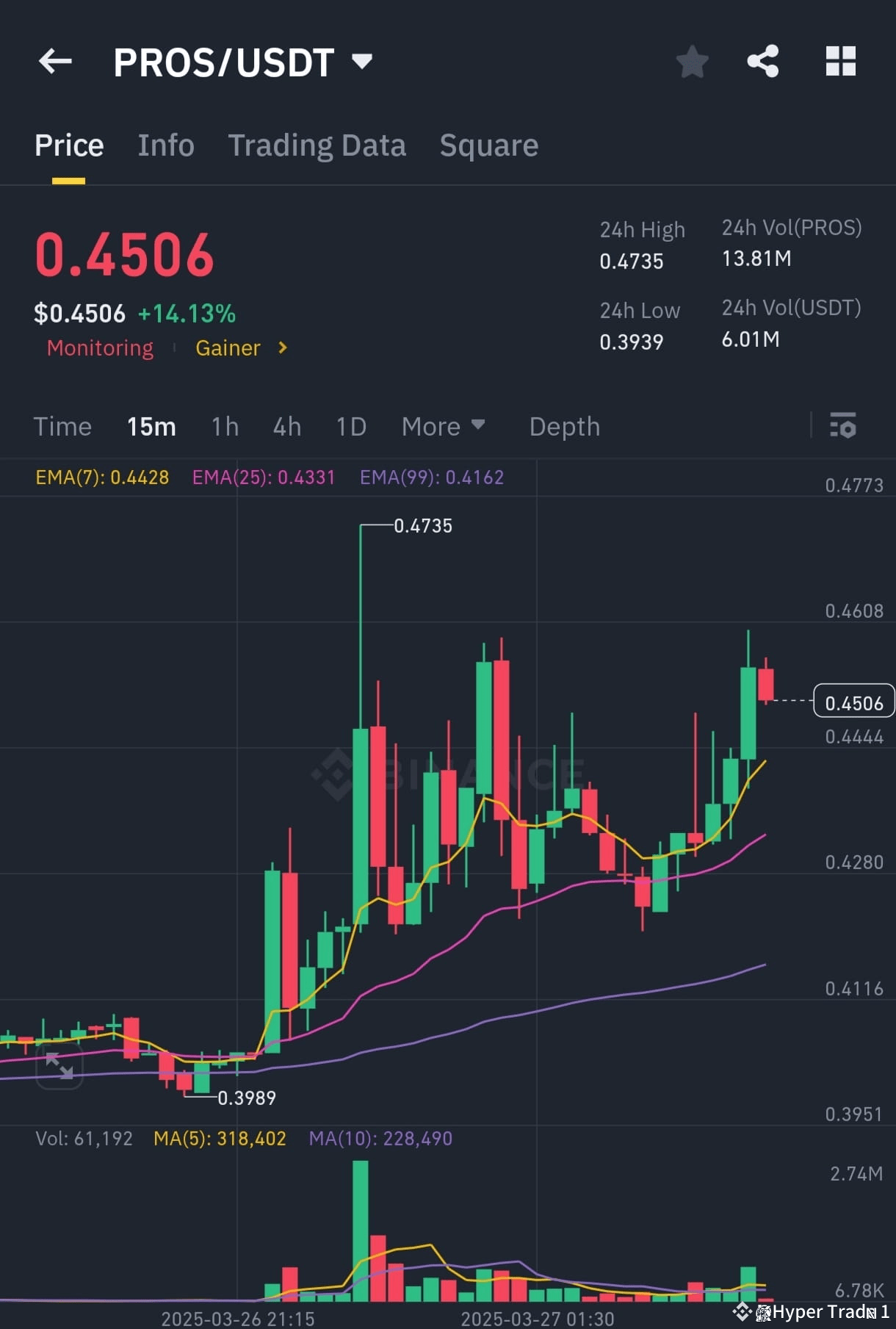Open Gainer details via its chevron
Image resolution: width=896 pixels, height=1329 pixels.
(281, 348)
